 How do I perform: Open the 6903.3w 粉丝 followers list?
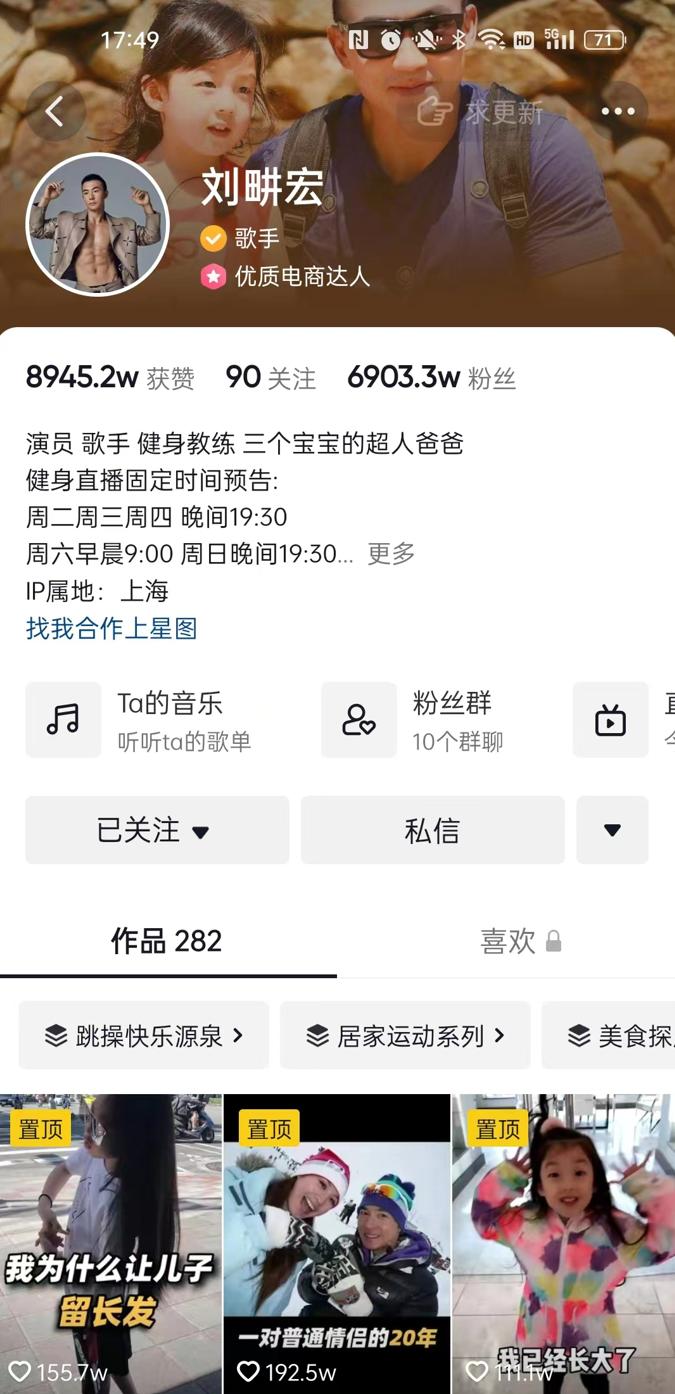coord(431,377)
